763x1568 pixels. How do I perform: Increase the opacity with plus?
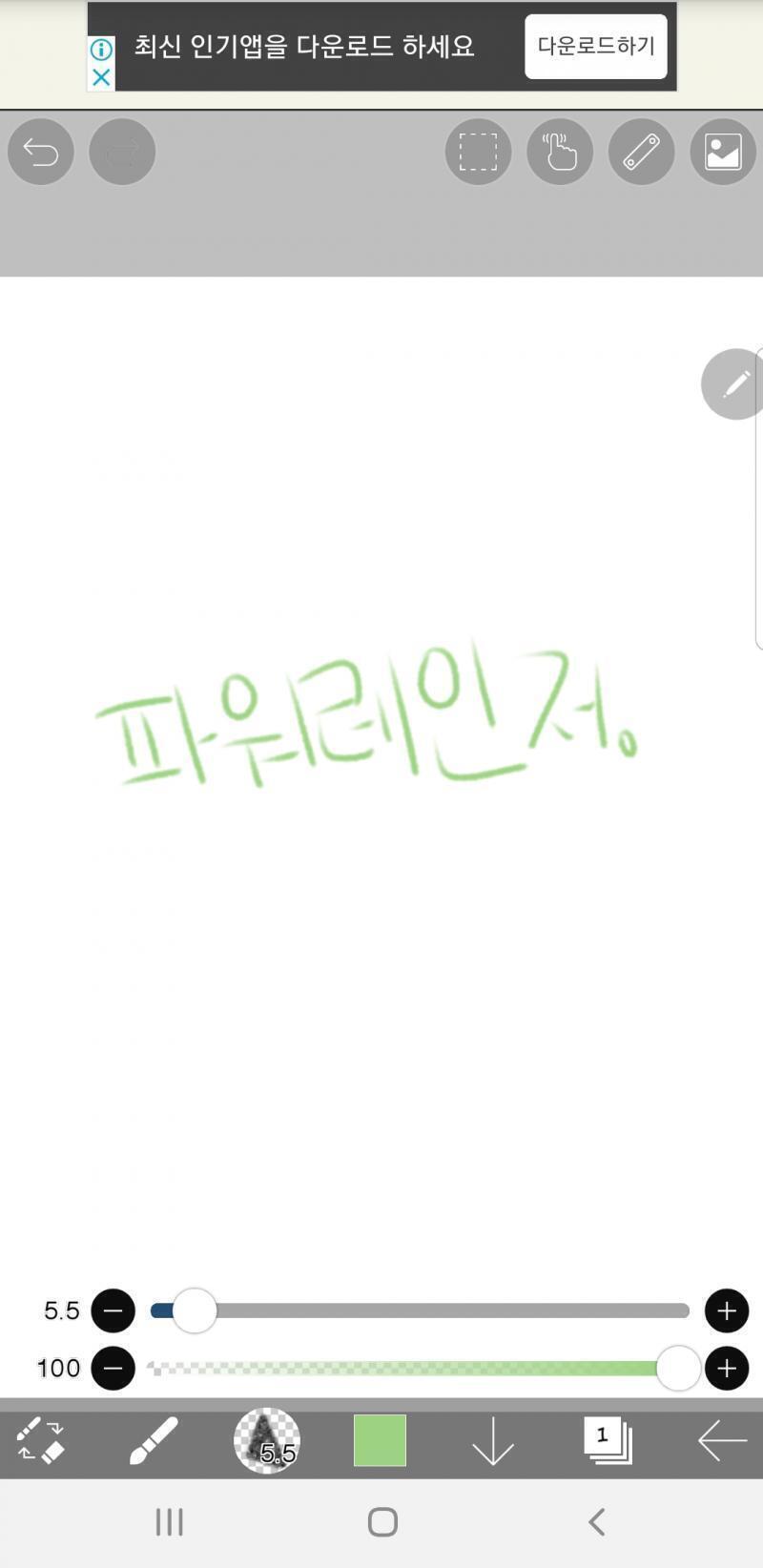point(727,1369)
